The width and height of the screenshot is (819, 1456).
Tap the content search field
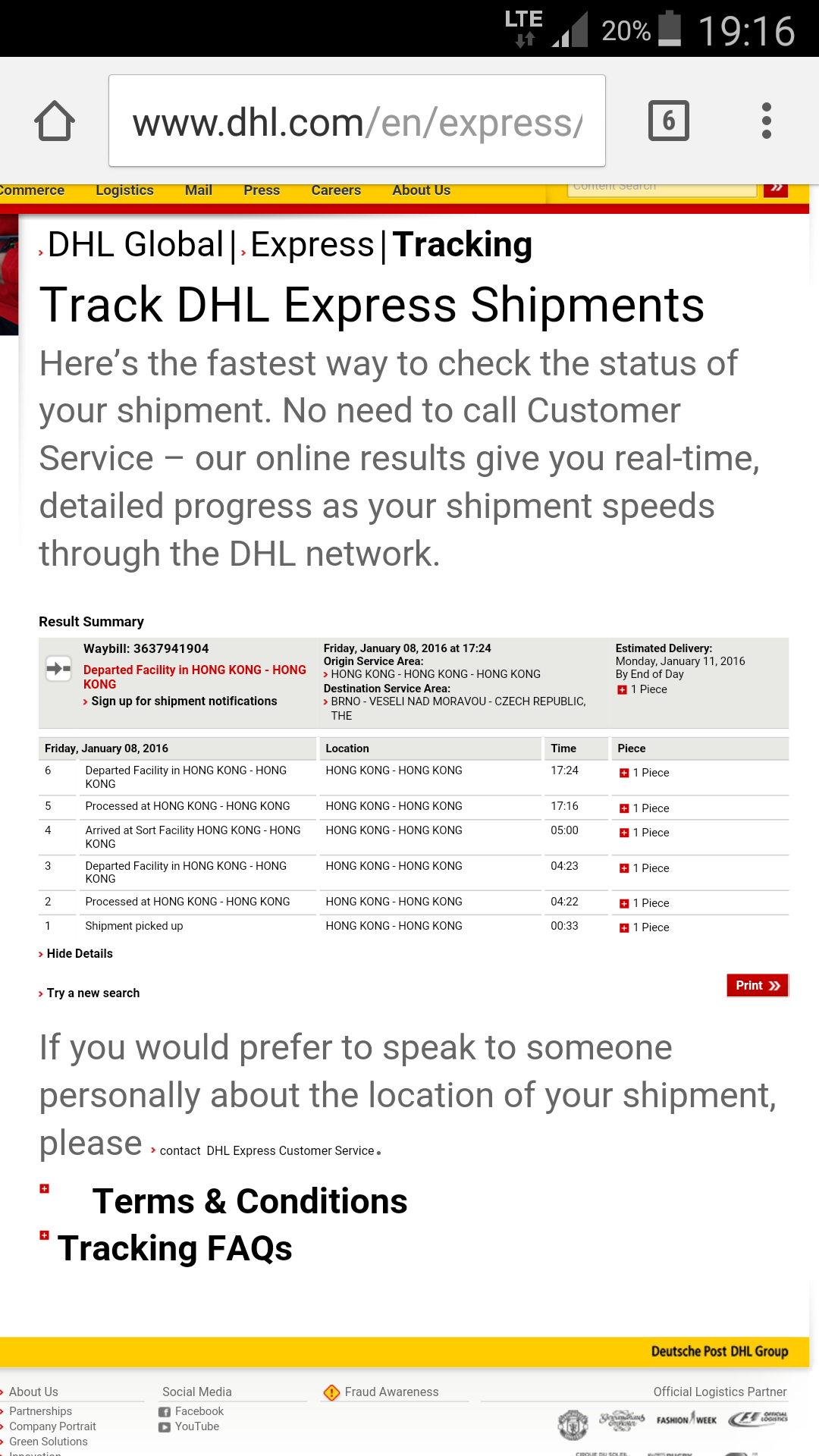tap(661, 187)
